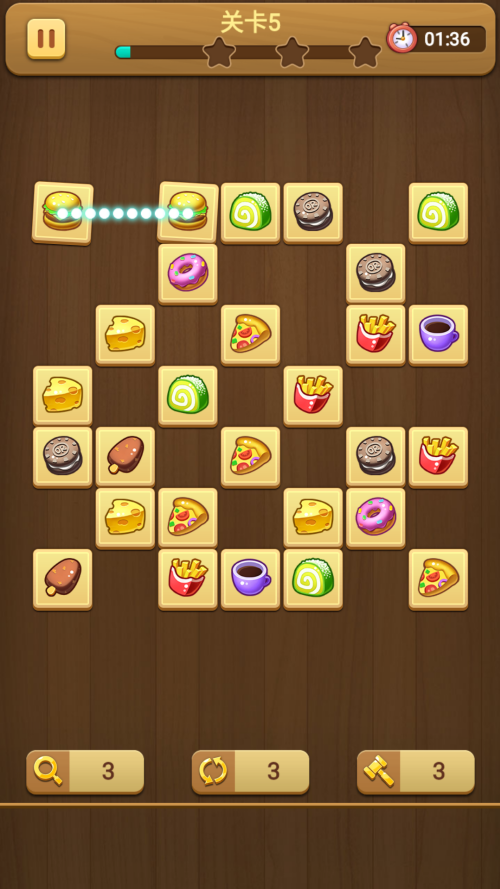Shuffle the tiles with the refresh power-up

tap(250, 772)
